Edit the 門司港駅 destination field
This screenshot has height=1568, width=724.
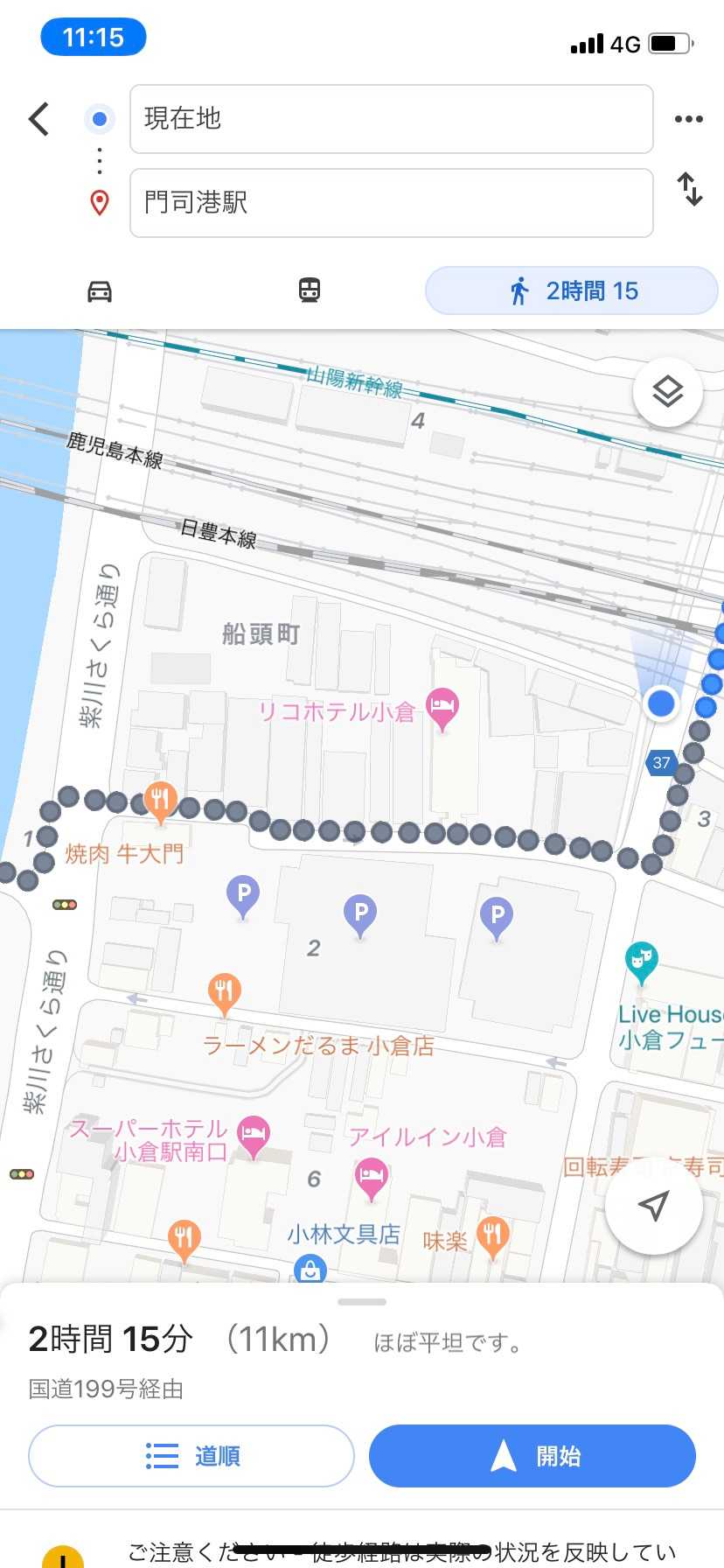(x=391, y=203)
